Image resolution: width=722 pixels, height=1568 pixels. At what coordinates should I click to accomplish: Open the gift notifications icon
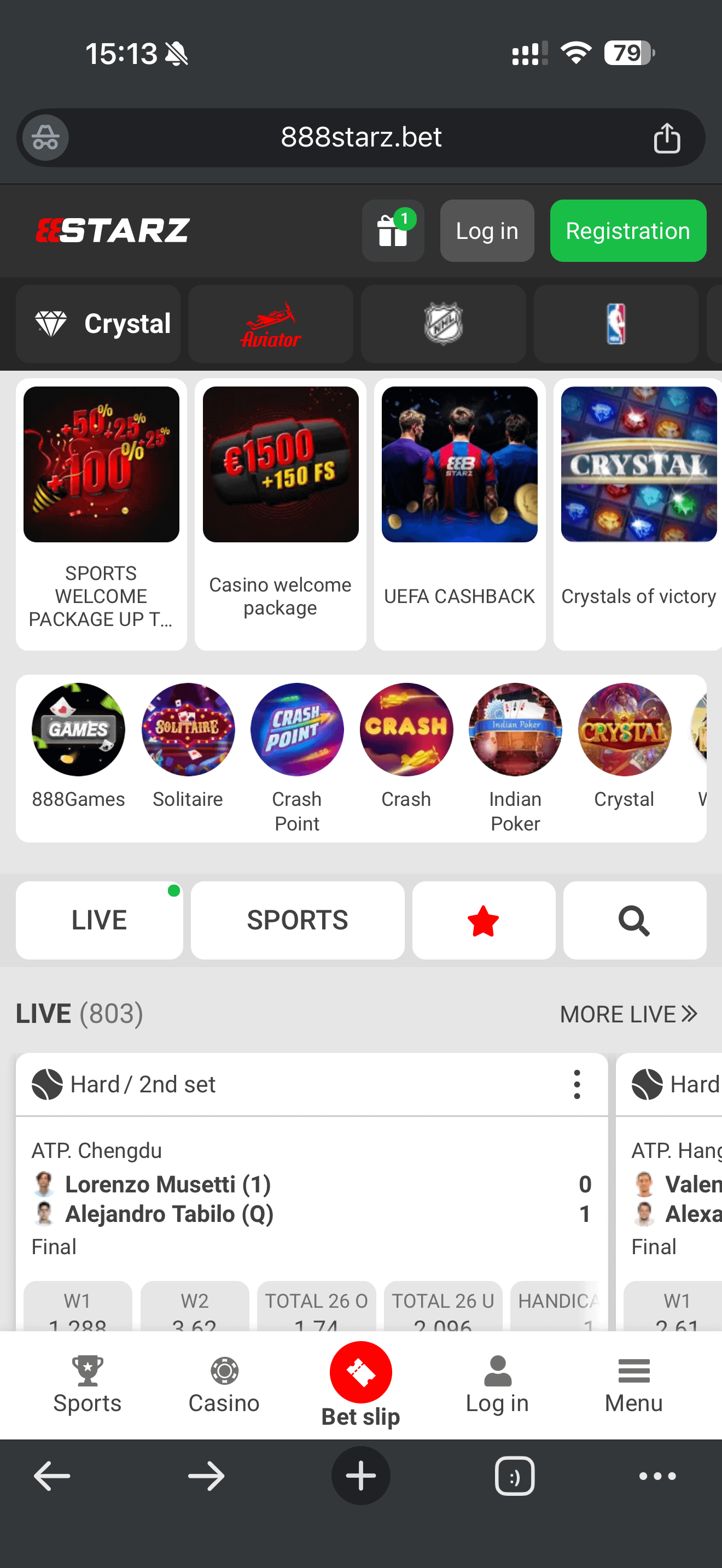click(x=393, y=231)
